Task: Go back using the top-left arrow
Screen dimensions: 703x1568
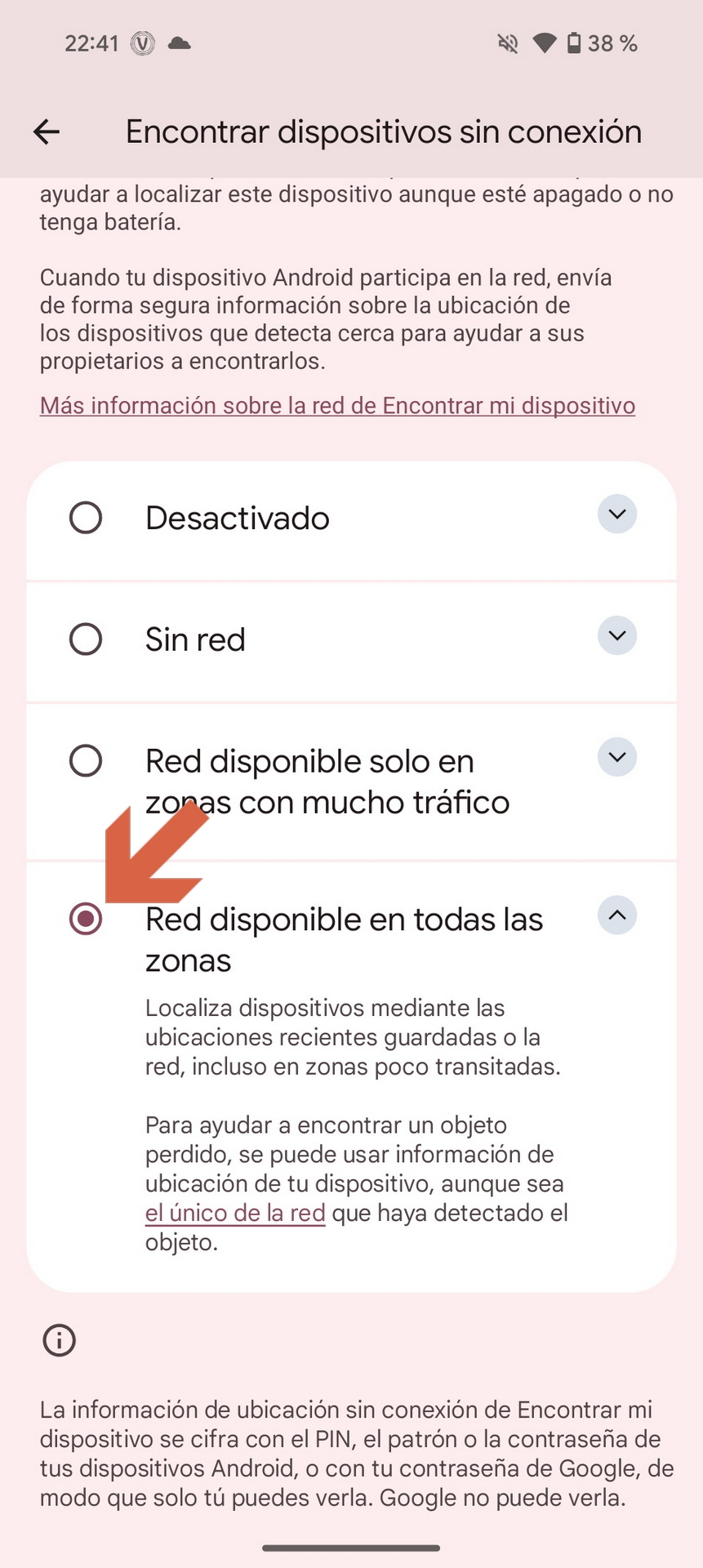Action: 47,131
